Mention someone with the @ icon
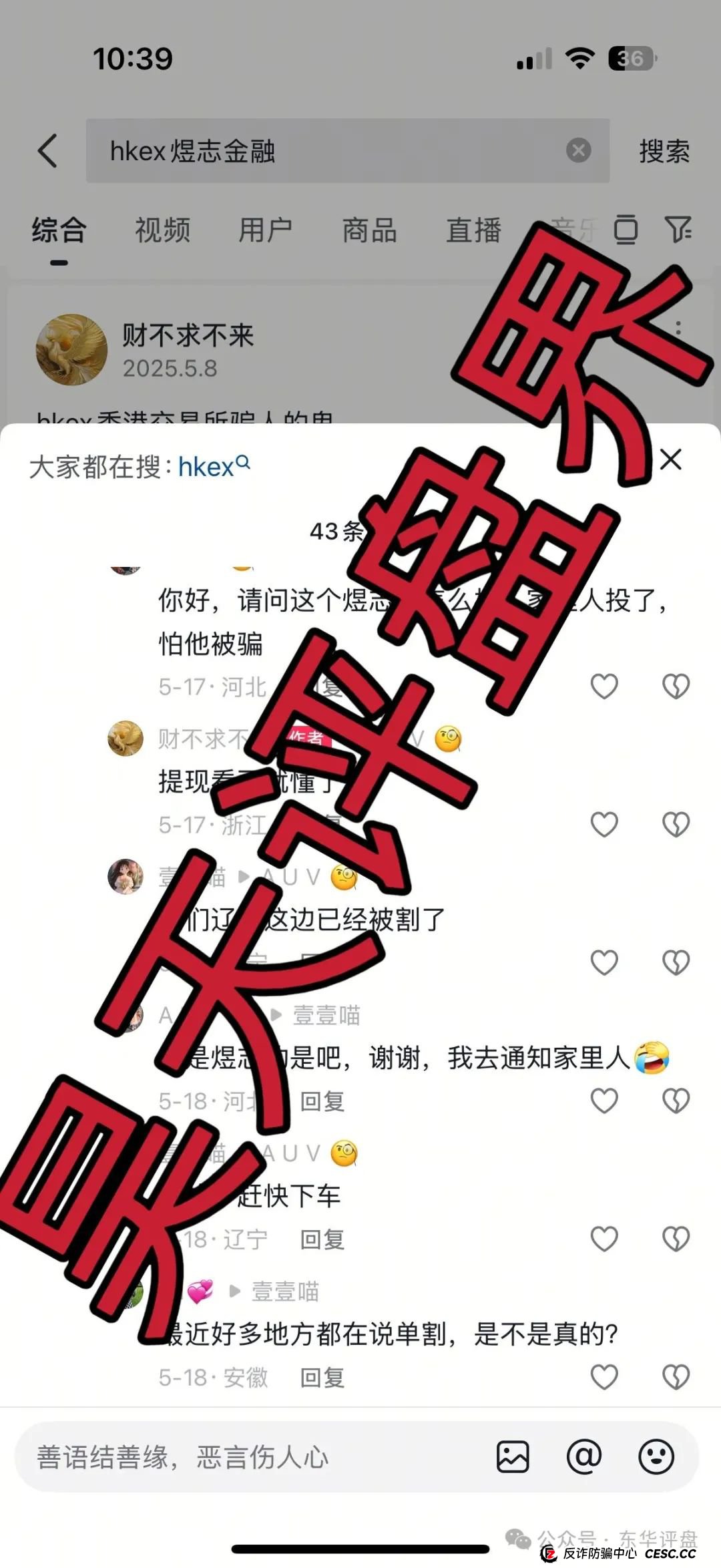The image size is (721, 1568). (x=584, y=1456)
